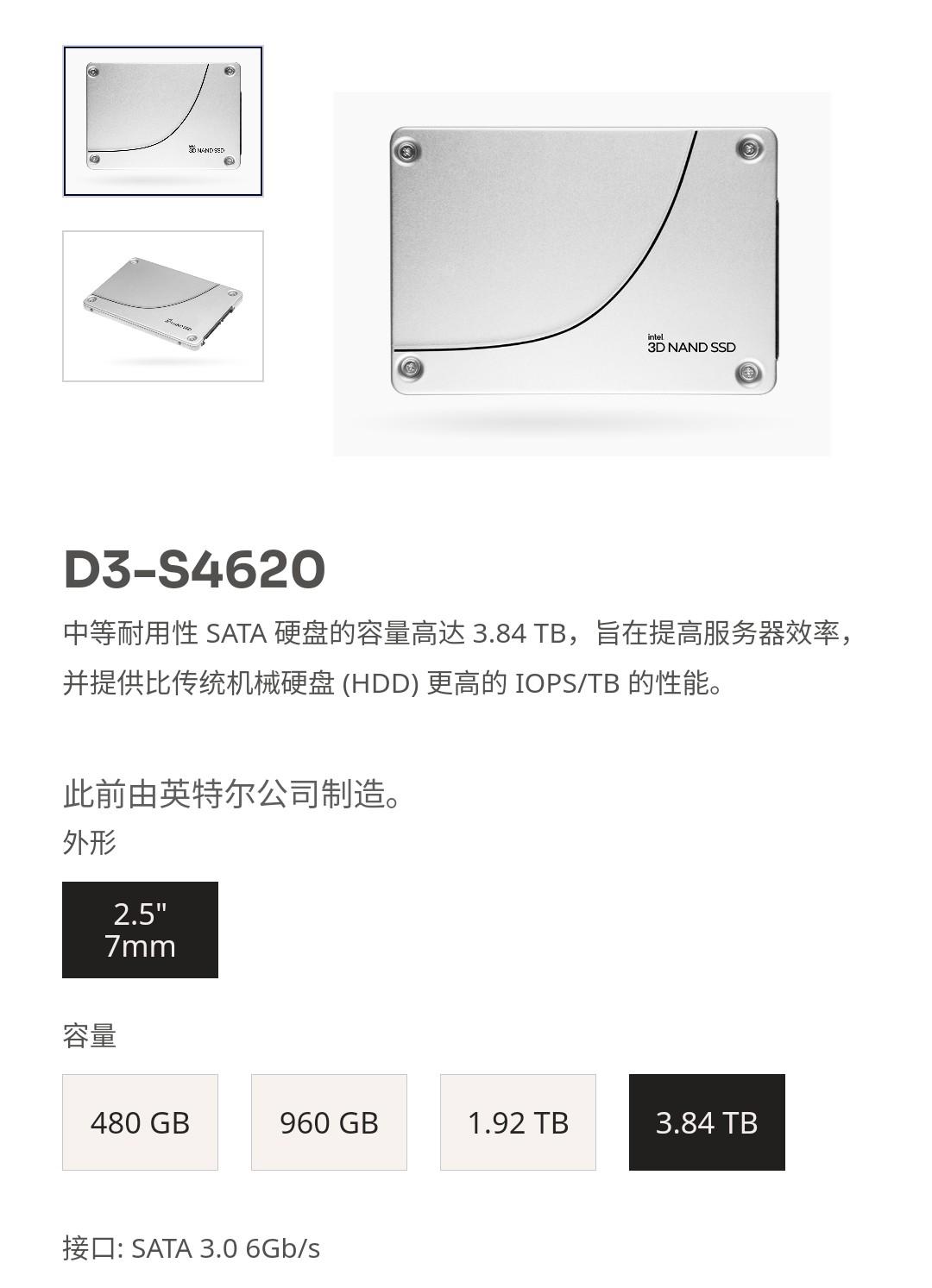The image size is (932, 1288).
Task: Choose the 2.5" 7mm form factor
Action: (140, 930)
